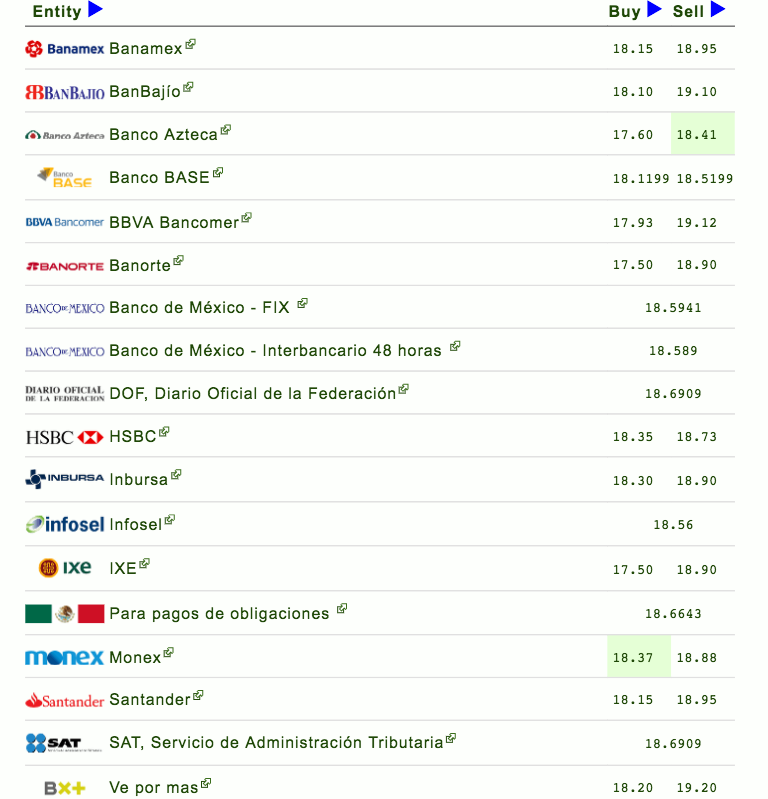Open the Santander link
This screenshot has width=768, height=799.
click(149, 700)
